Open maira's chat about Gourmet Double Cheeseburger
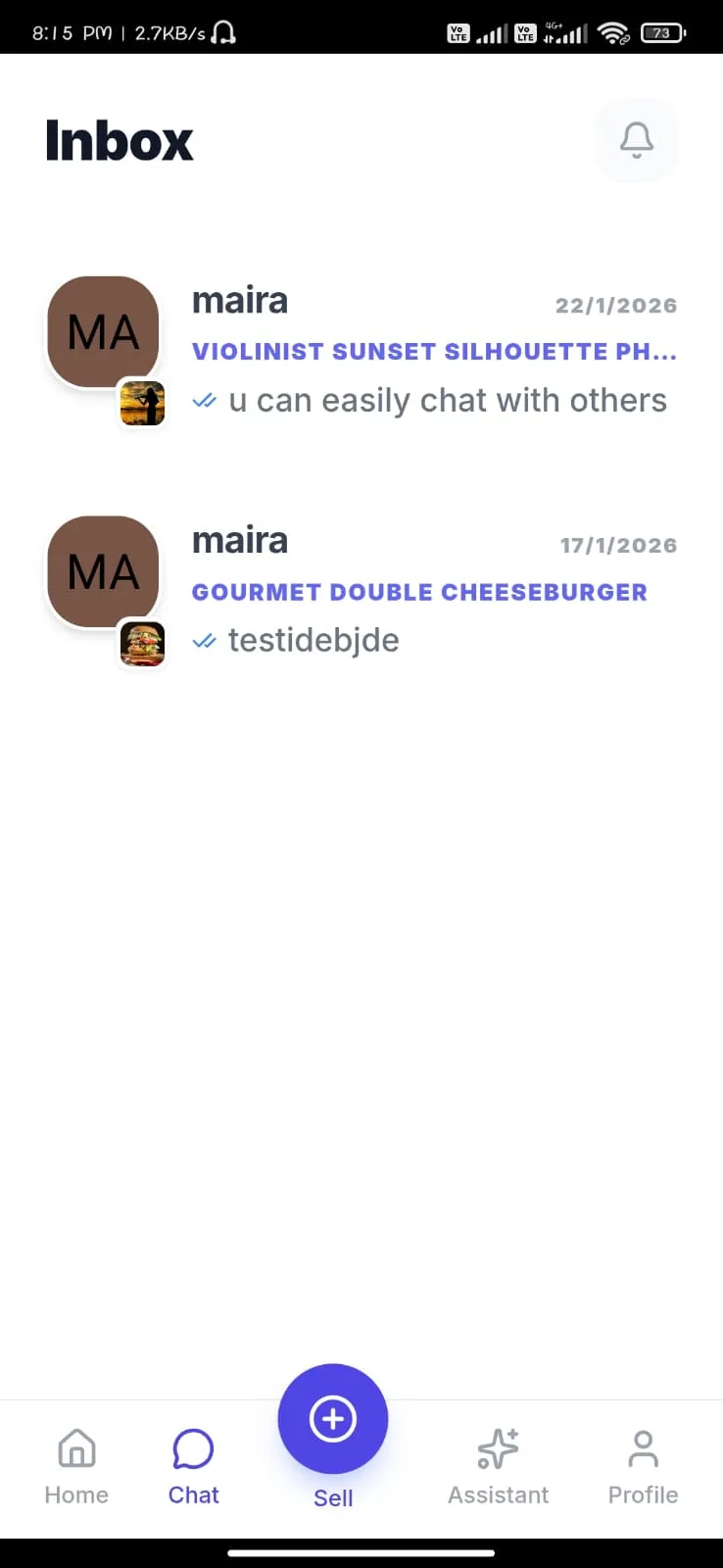Image resolution: width=723 pixels, height=1568 pixels. tap(361, 593)
